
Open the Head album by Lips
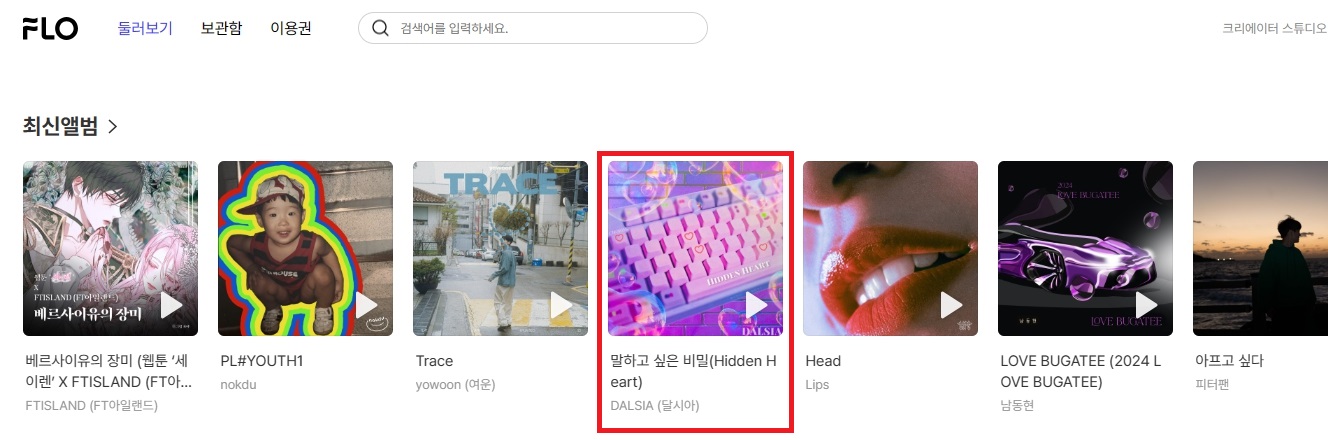click(x=890, y=248)
